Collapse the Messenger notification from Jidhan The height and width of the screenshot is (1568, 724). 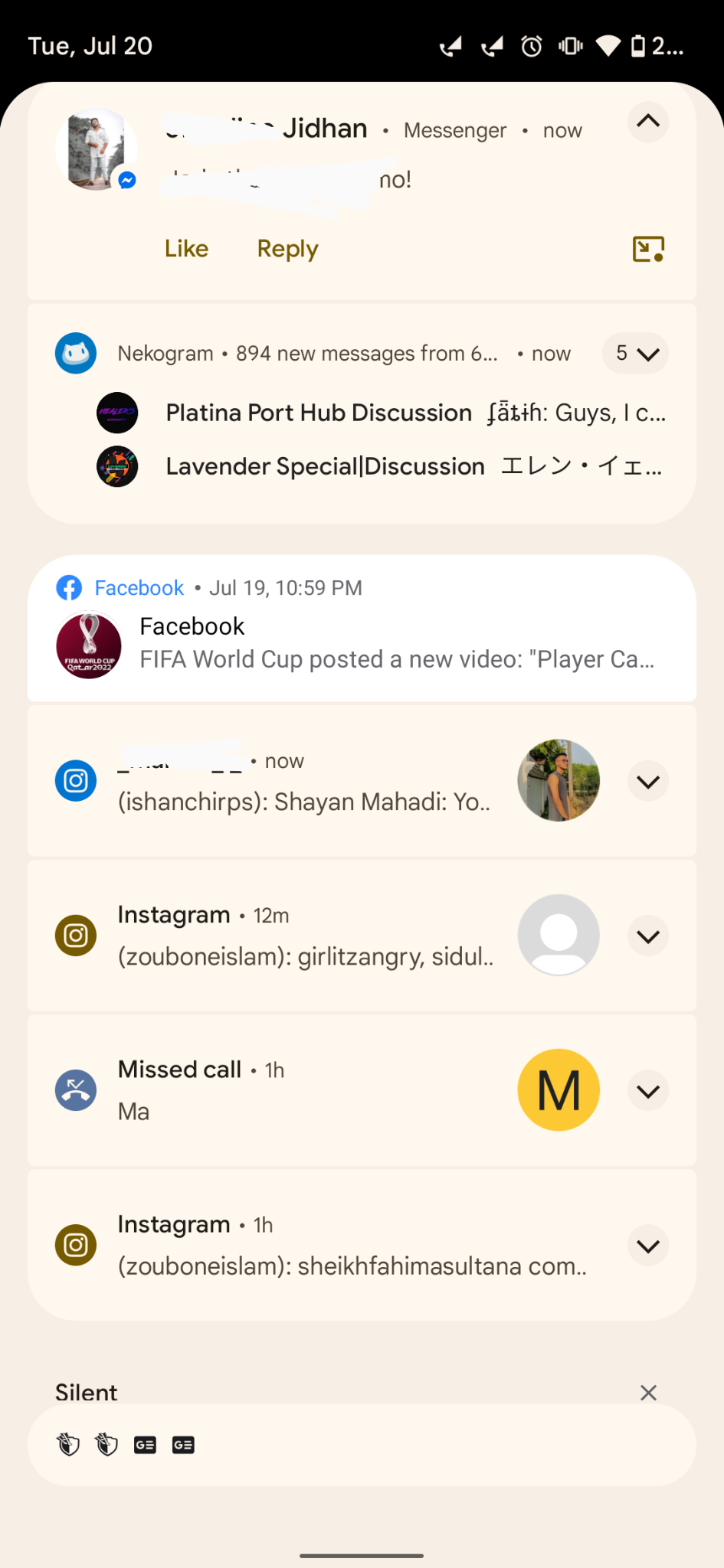click(x=647, y=122)
